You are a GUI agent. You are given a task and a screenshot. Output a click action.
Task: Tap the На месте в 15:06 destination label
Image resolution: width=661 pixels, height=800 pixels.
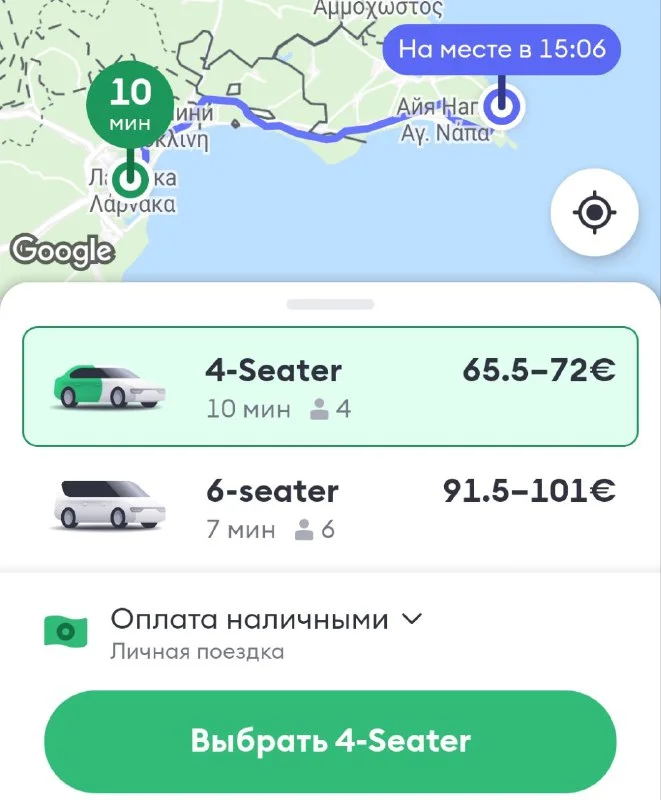pos(501,49)
